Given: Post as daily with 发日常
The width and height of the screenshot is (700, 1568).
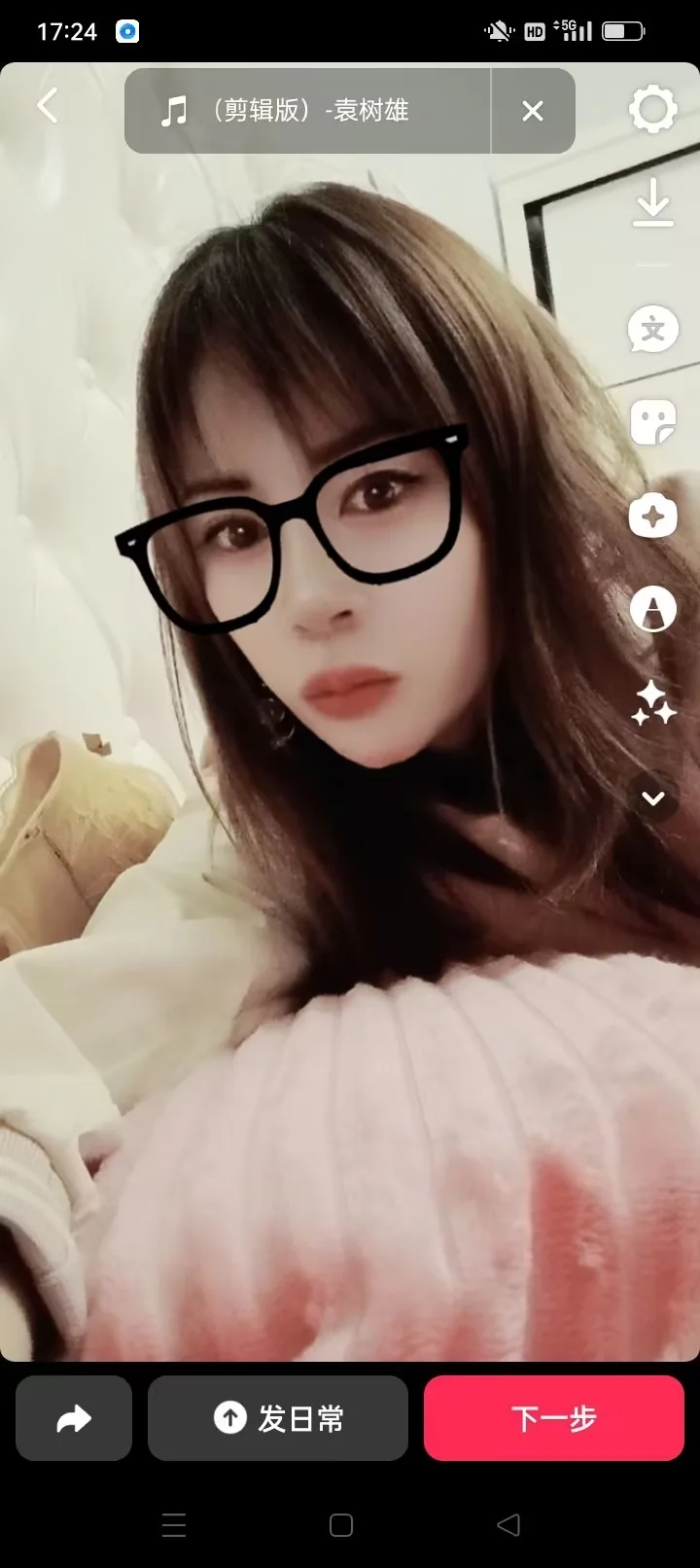Looking at the screenshot, I should click(278, 1418).
